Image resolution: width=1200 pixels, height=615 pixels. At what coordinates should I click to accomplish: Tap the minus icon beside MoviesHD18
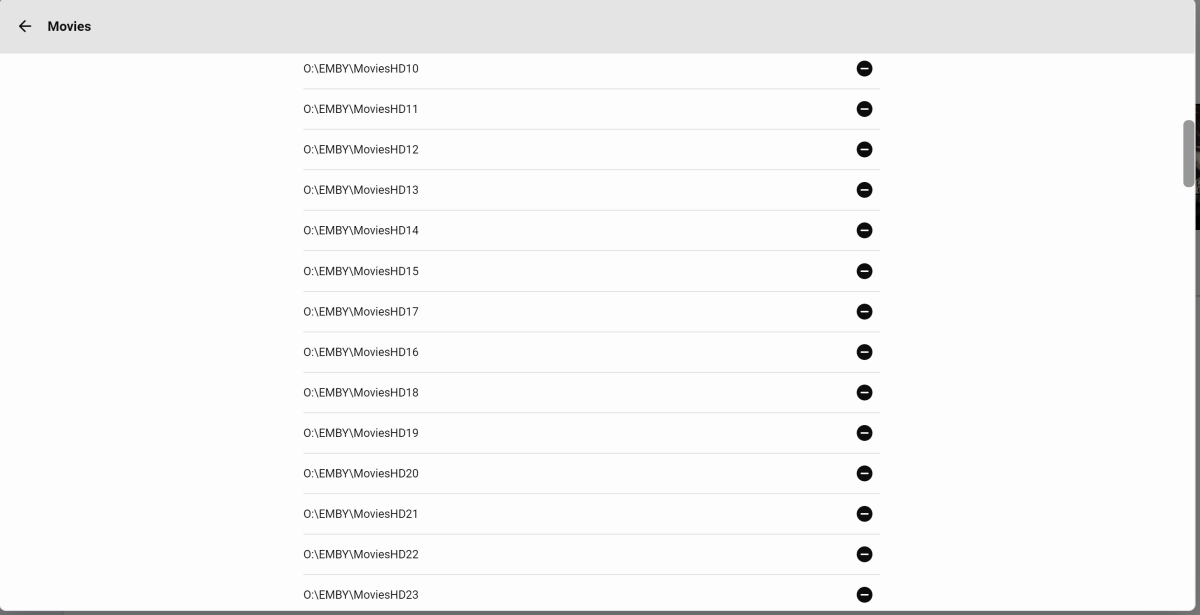[x=864, y=393]
